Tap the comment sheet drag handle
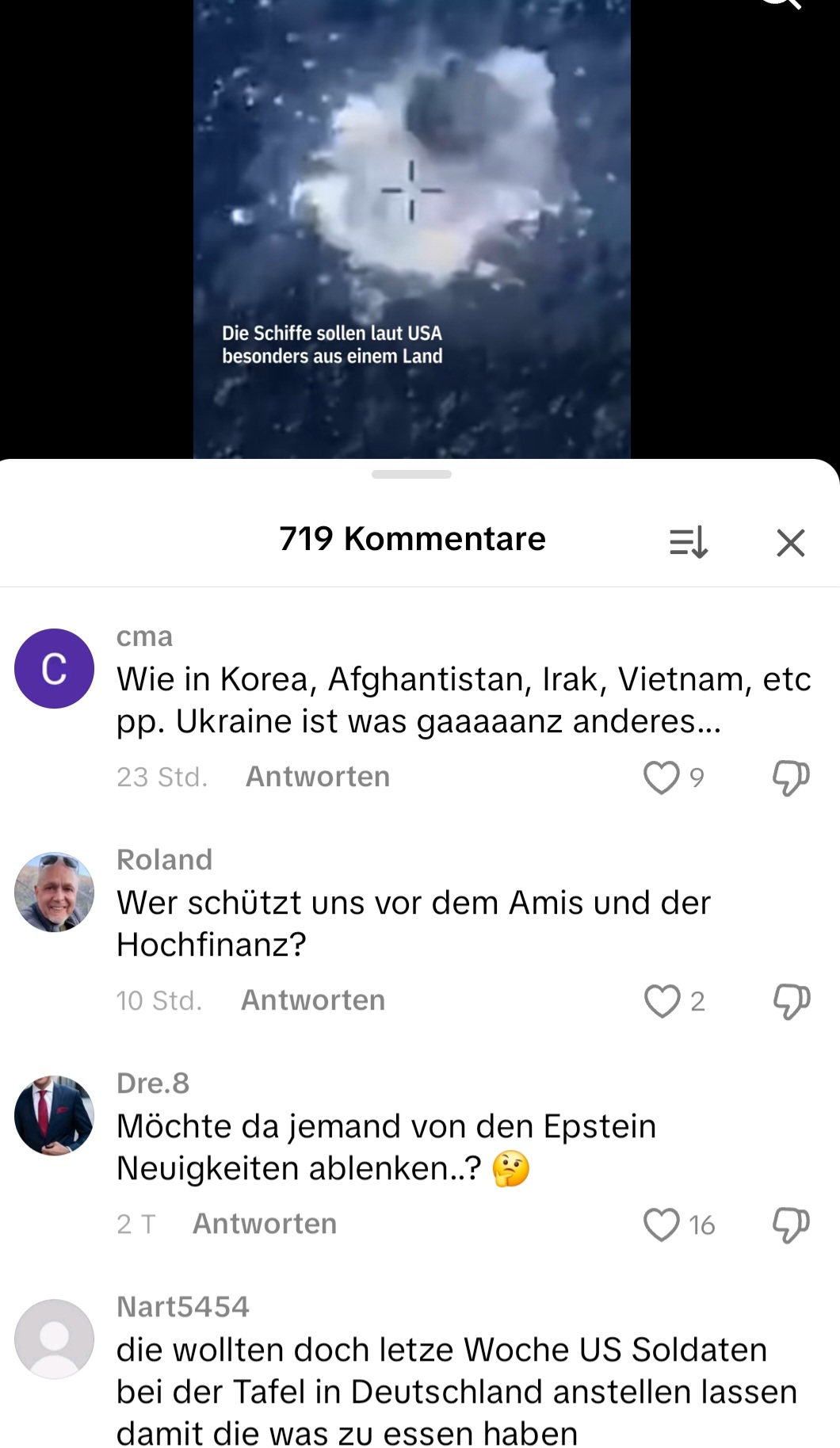The image size is (840, 1448). (x=411, y=474)
